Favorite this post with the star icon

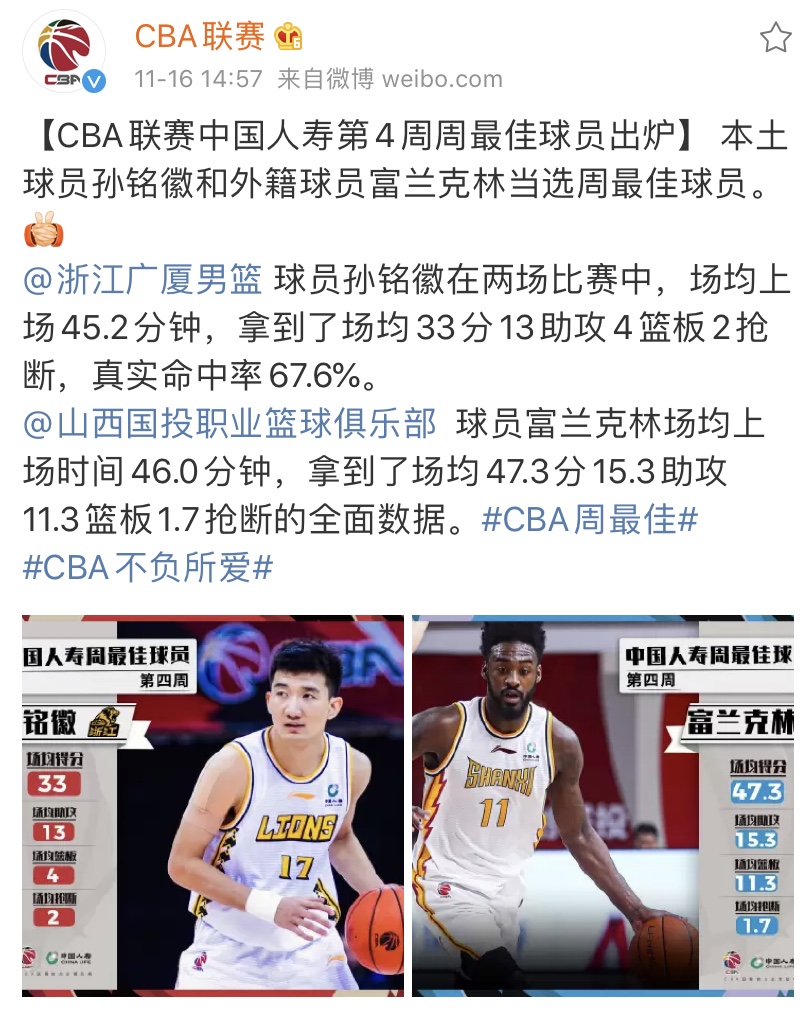pos(775,38)
